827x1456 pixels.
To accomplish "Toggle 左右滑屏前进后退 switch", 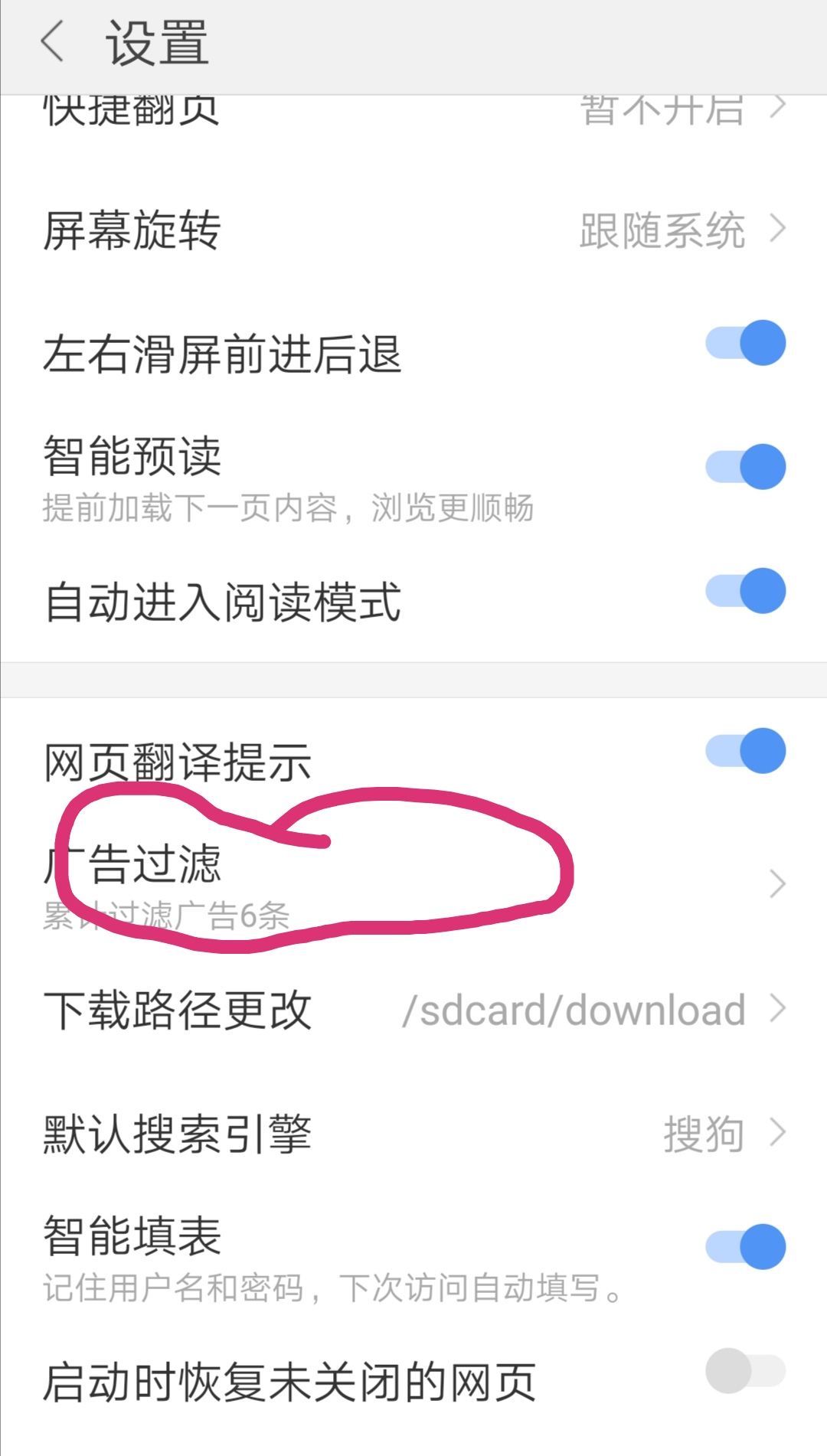I will [x=745, y=343].
